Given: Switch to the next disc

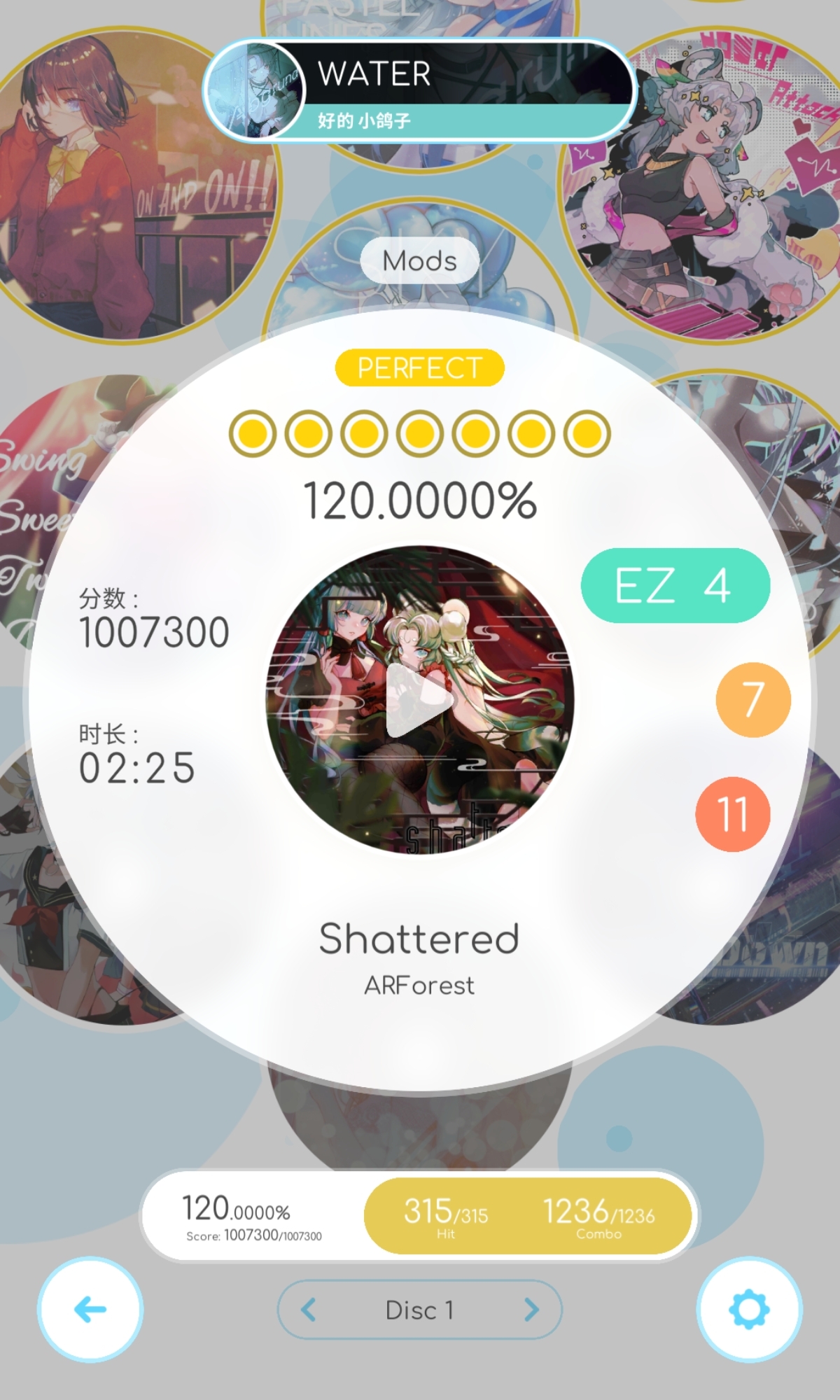Looking at the screenshot, I should [x=531, y=1309].
